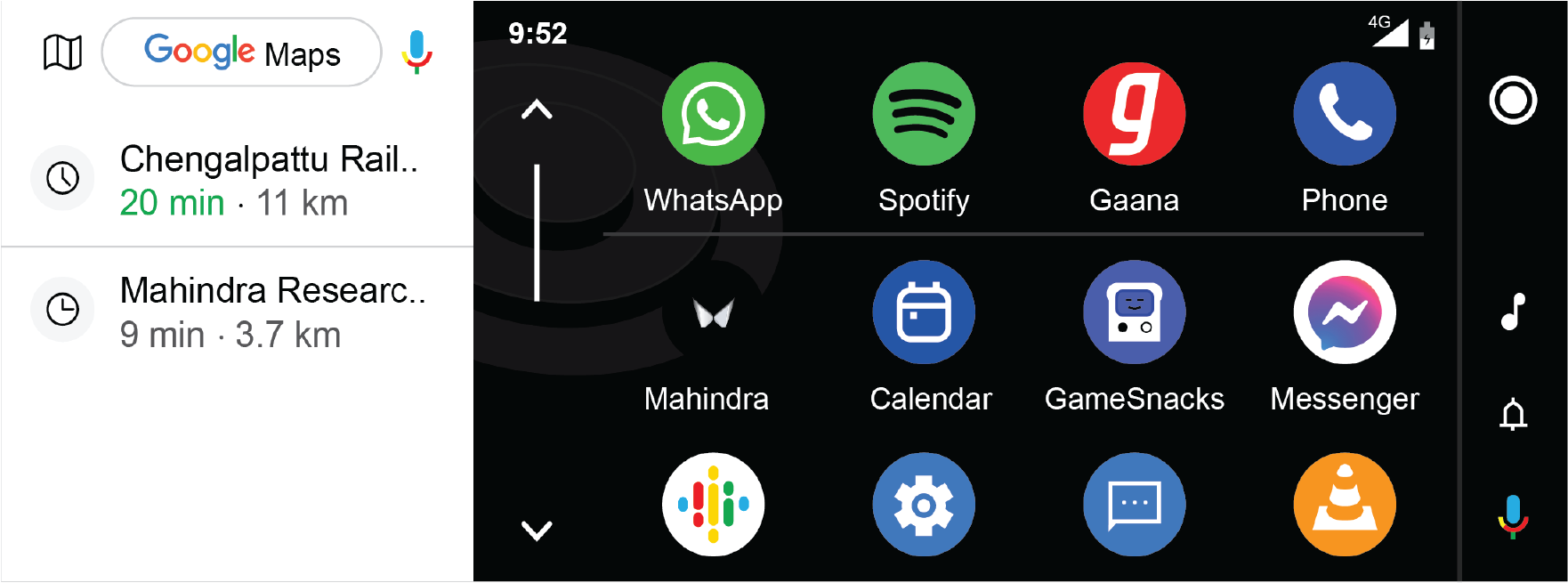The width and height of the screenshot is (1568, 583).
Task: Open the Phone app
Action: tap(1344, 114)
